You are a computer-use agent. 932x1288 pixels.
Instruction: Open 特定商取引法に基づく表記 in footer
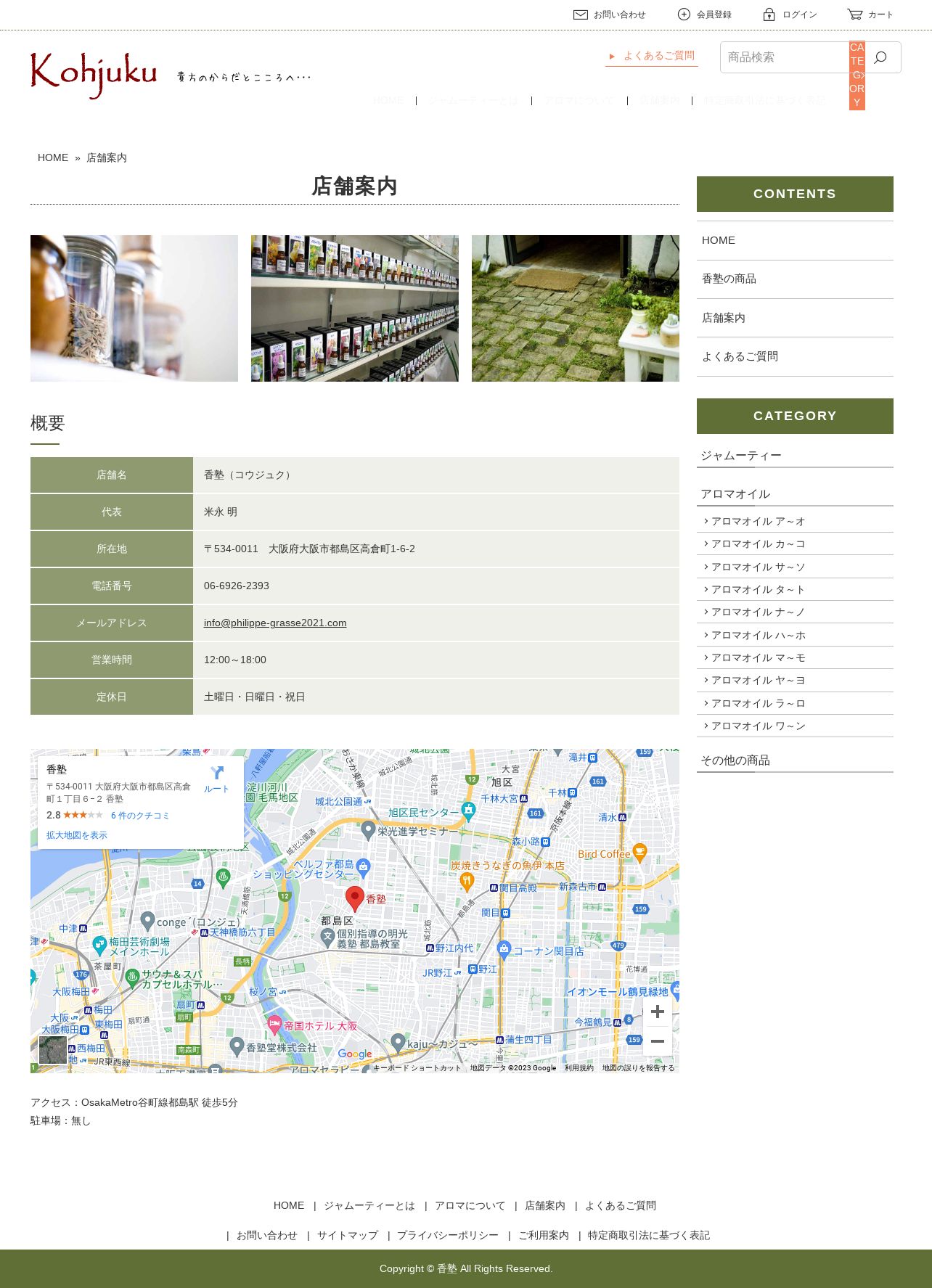pyautogui.click(x=649, y=1235)
